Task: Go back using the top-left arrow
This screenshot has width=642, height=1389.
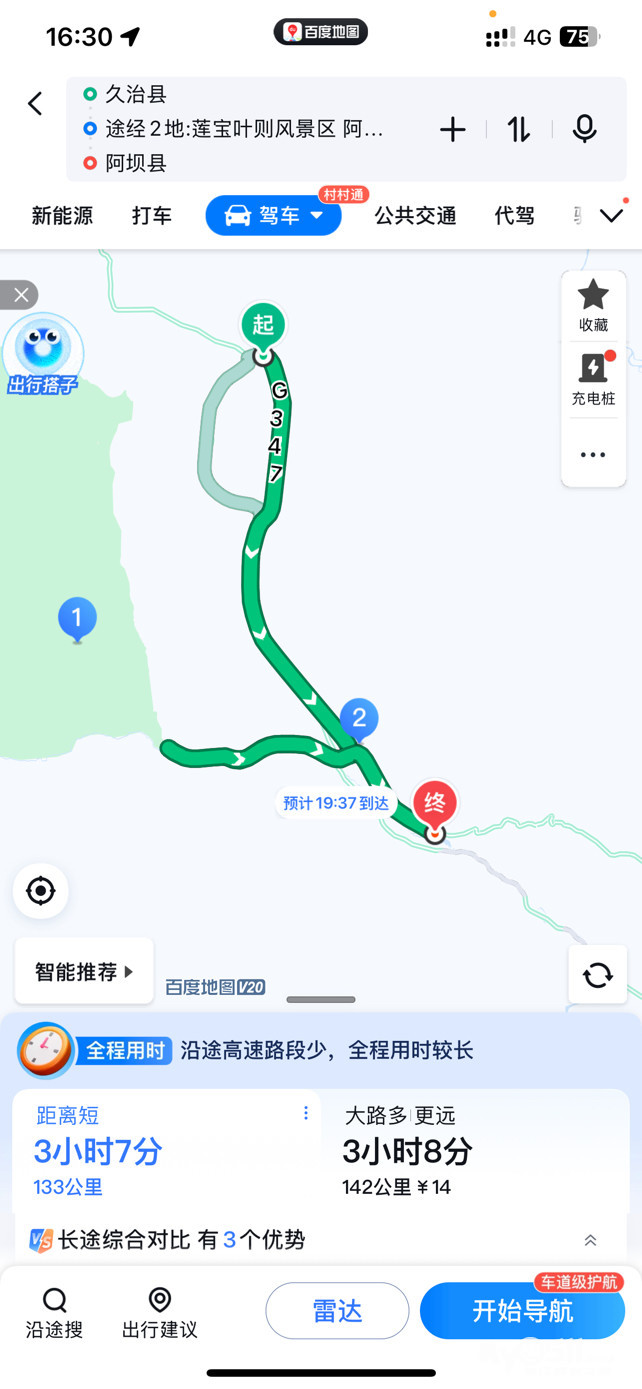Action: tap(35, 104)
